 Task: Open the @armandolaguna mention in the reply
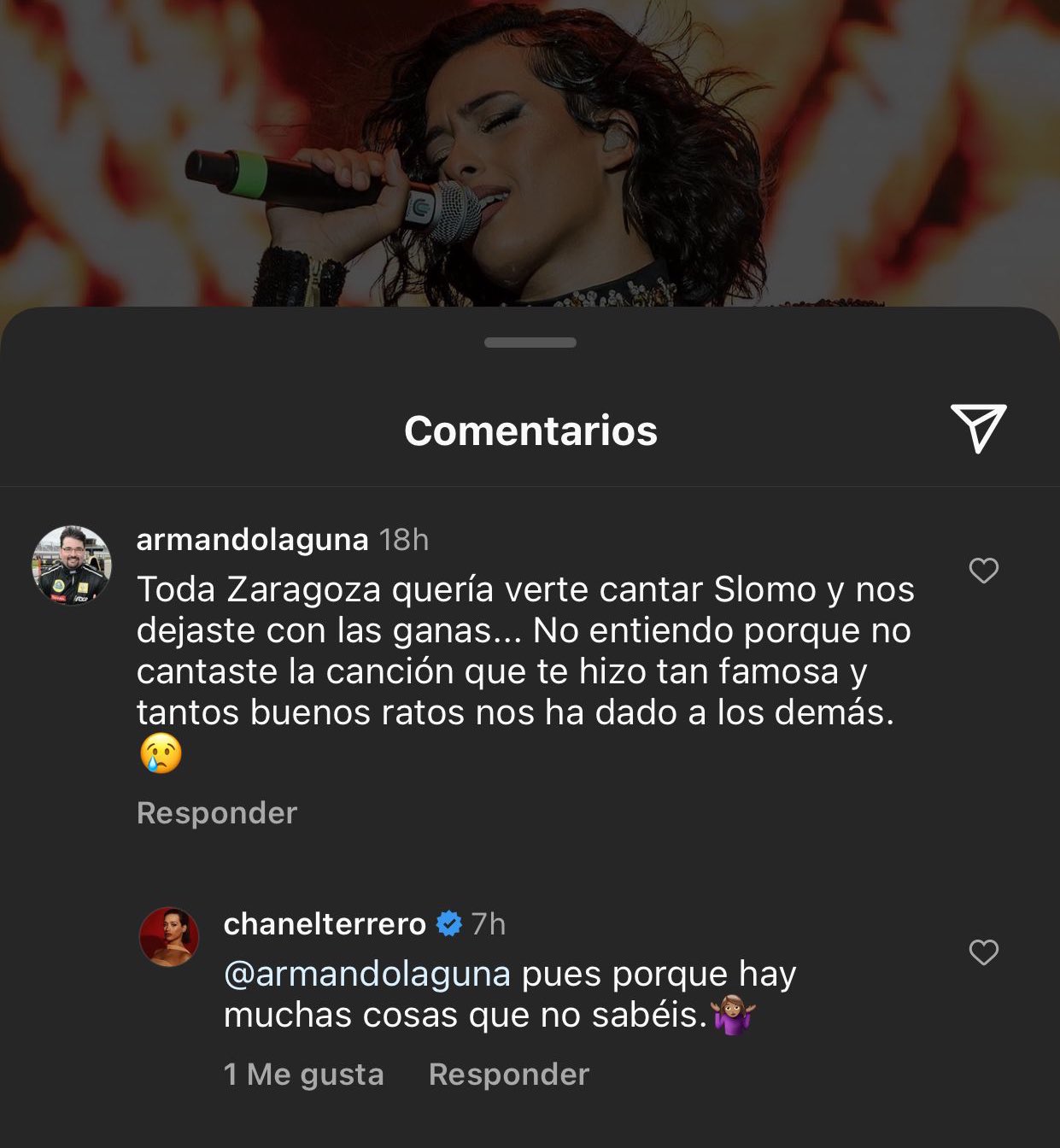[x=367, y=974]
